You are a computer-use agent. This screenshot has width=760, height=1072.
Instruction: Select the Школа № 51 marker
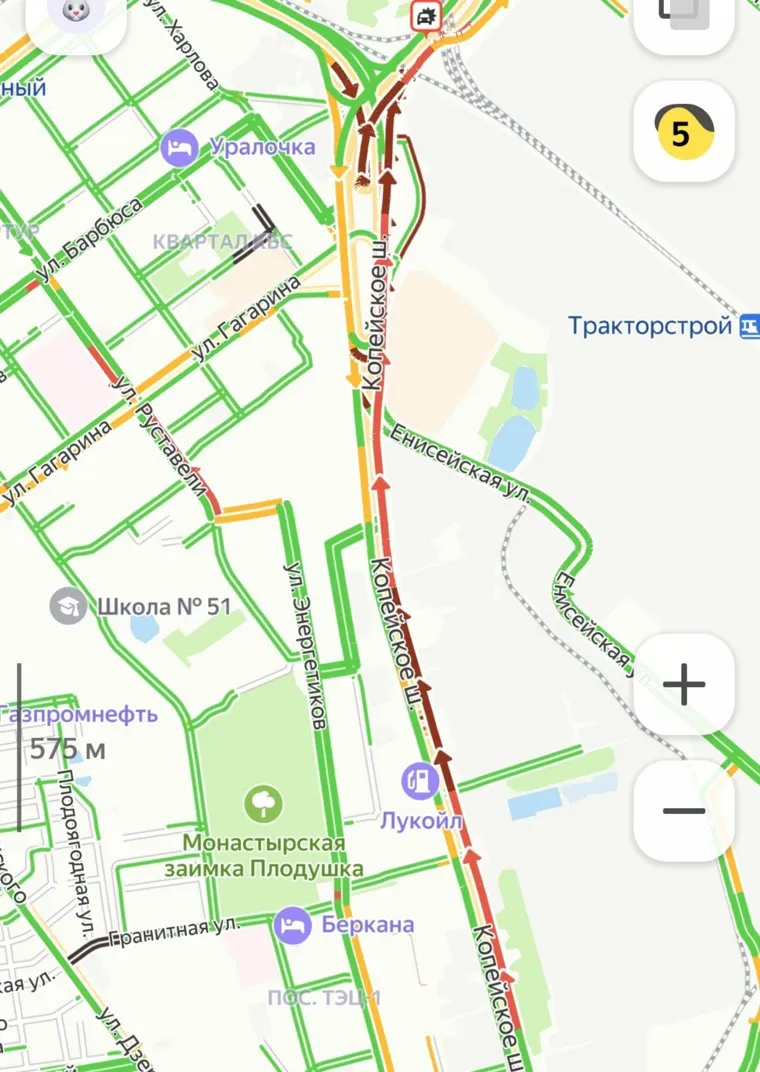pyautogui.click(x=68, y=606)
